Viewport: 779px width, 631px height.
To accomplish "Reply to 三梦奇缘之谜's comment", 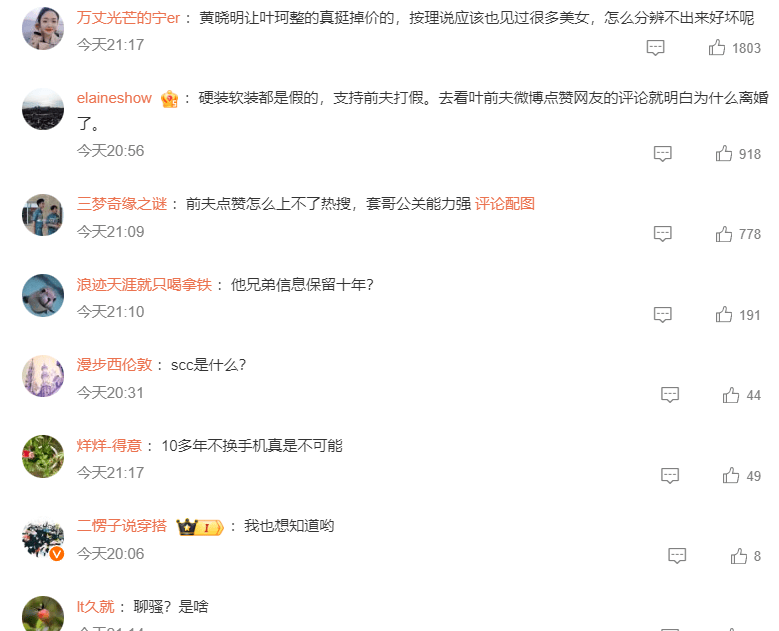I will 662,234.
